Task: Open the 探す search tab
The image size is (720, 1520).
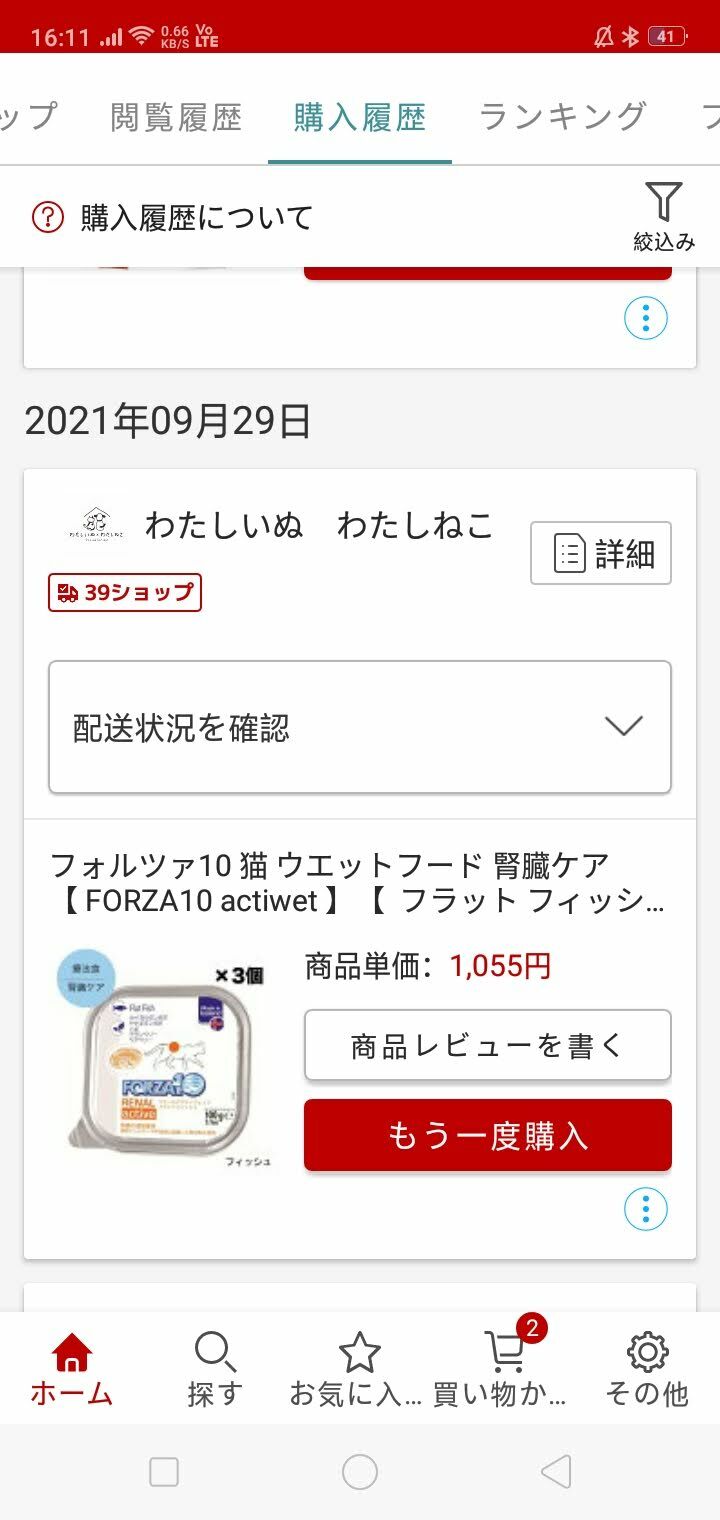Action: tap(215, 1370)
